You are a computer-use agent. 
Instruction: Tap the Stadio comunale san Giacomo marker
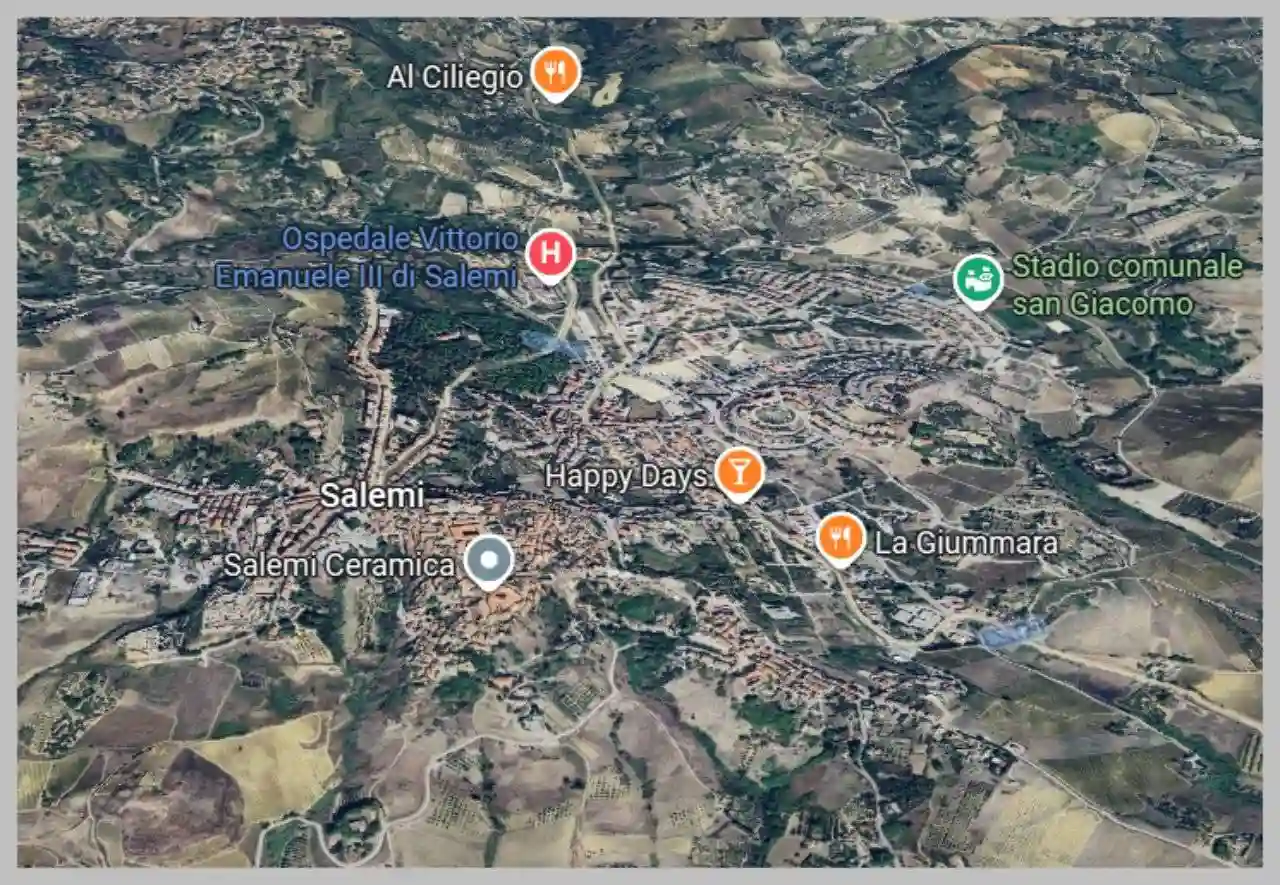[x=978, y=280]
